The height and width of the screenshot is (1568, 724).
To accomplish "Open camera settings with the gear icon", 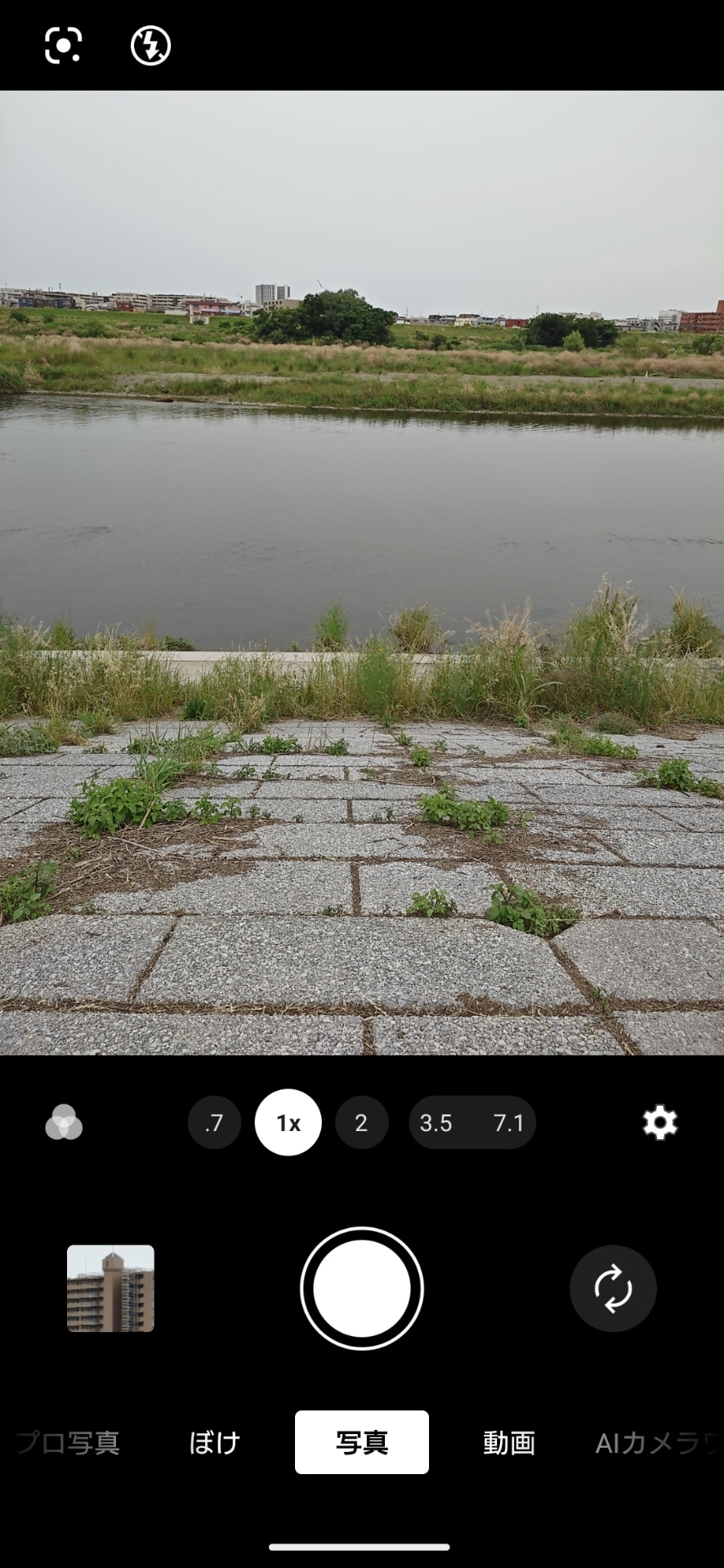I will point(659,1123).
